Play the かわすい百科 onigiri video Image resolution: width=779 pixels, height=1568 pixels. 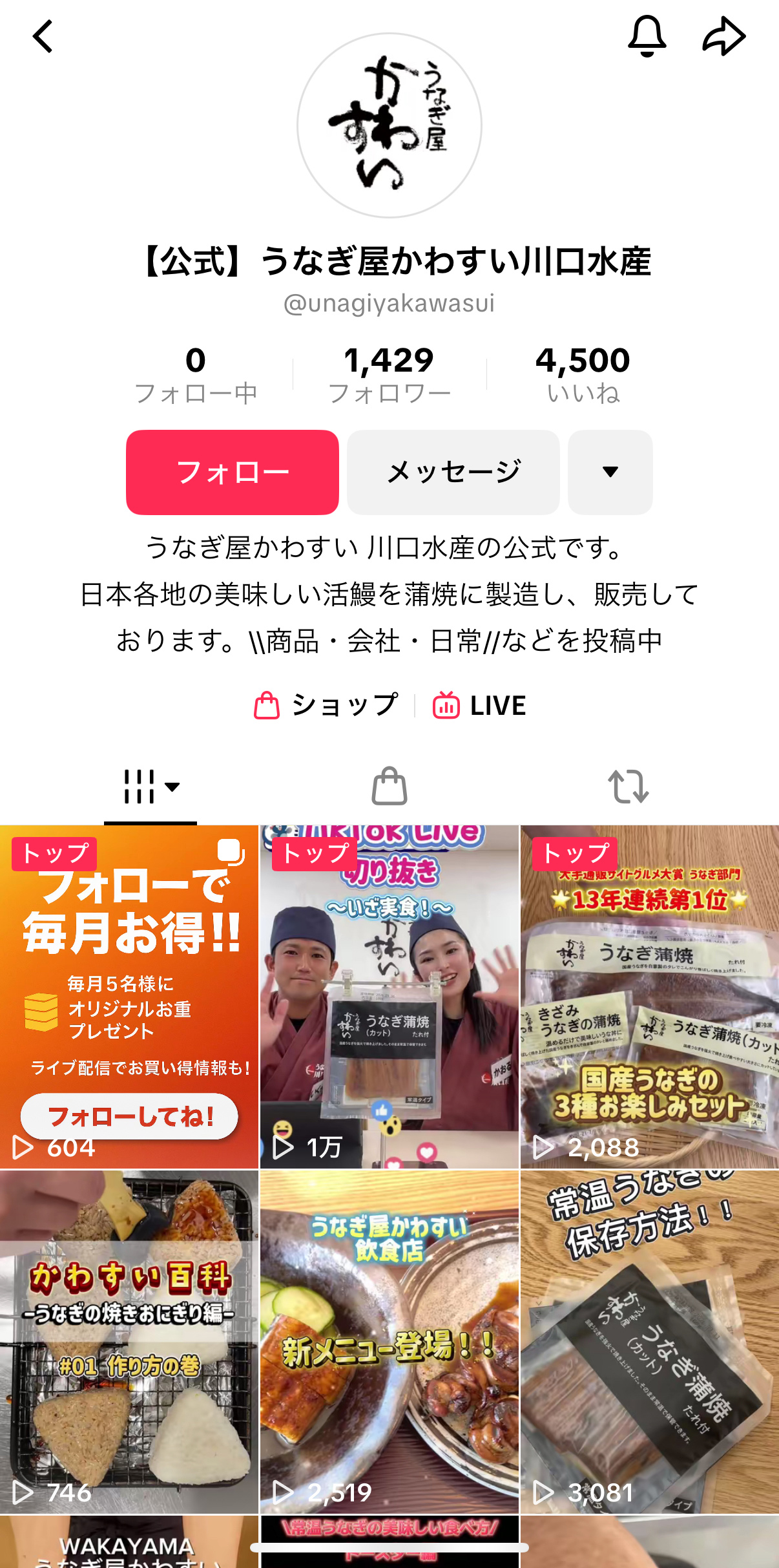pyautogui.click(x=129, y=1341)
